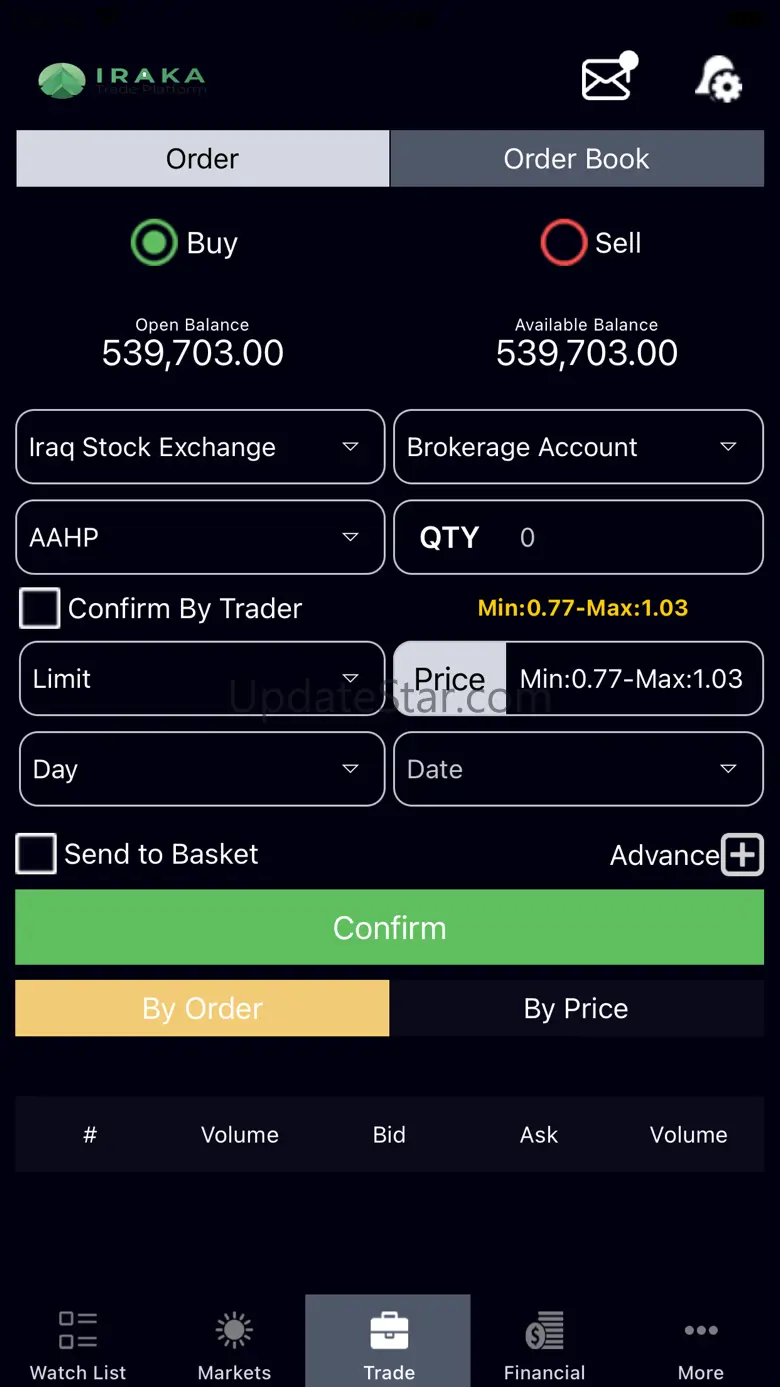Screen dimensions: 780x1387
Task: Tap the QTY quantity field
Action: [x=630, y=537]
